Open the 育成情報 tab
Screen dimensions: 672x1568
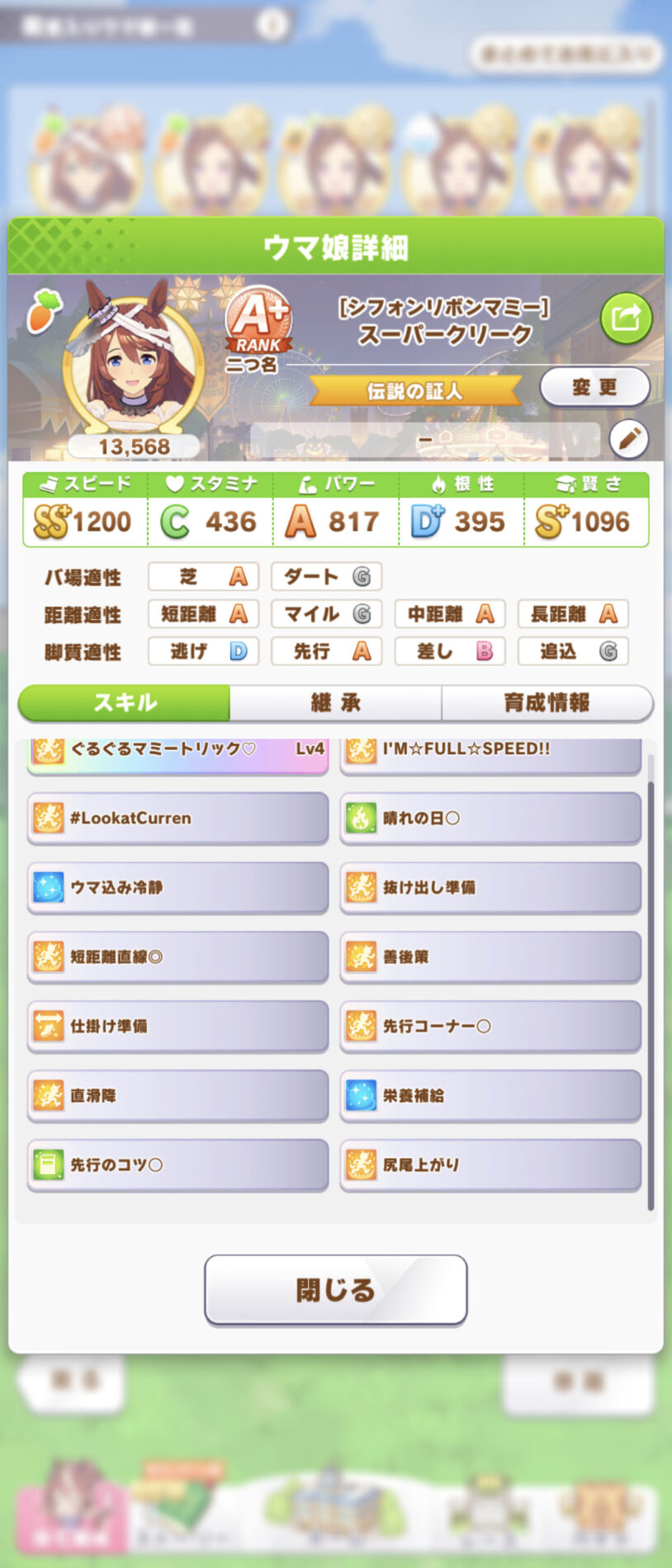point(547,703)
